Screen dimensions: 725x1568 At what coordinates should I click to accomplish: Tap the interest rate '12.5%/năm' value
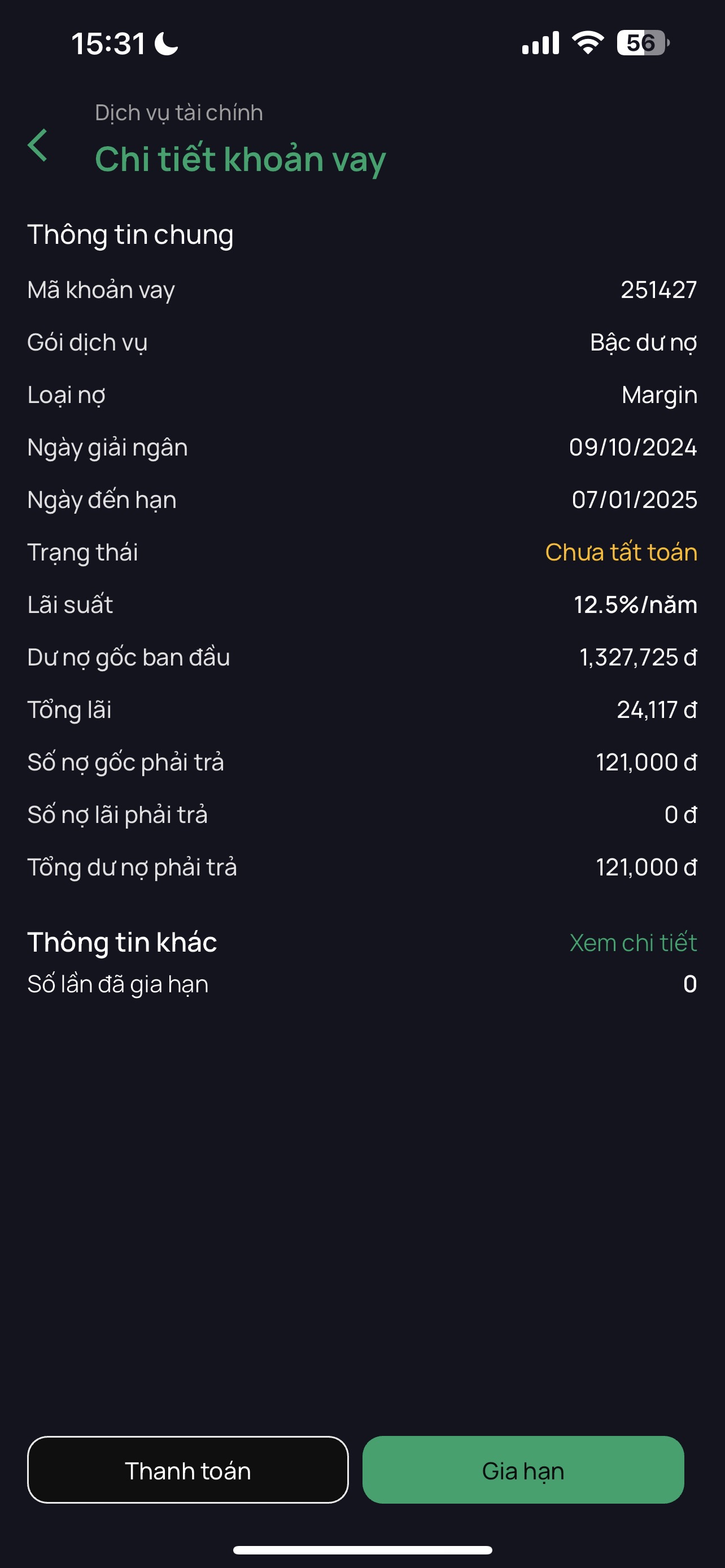tap(636, 605)
